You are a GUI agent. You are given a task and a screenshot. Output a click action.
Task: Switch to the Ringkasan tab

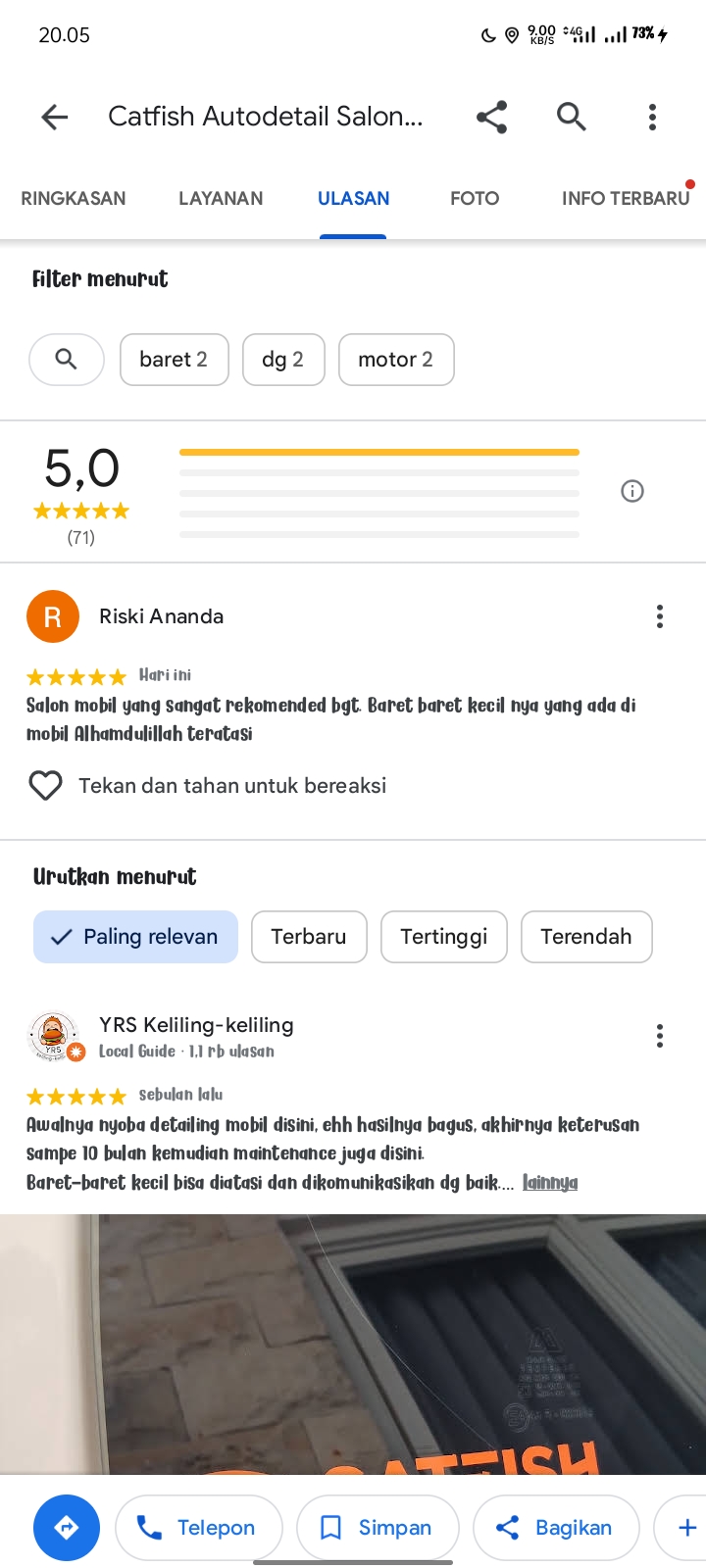click(x=74, y=198)
